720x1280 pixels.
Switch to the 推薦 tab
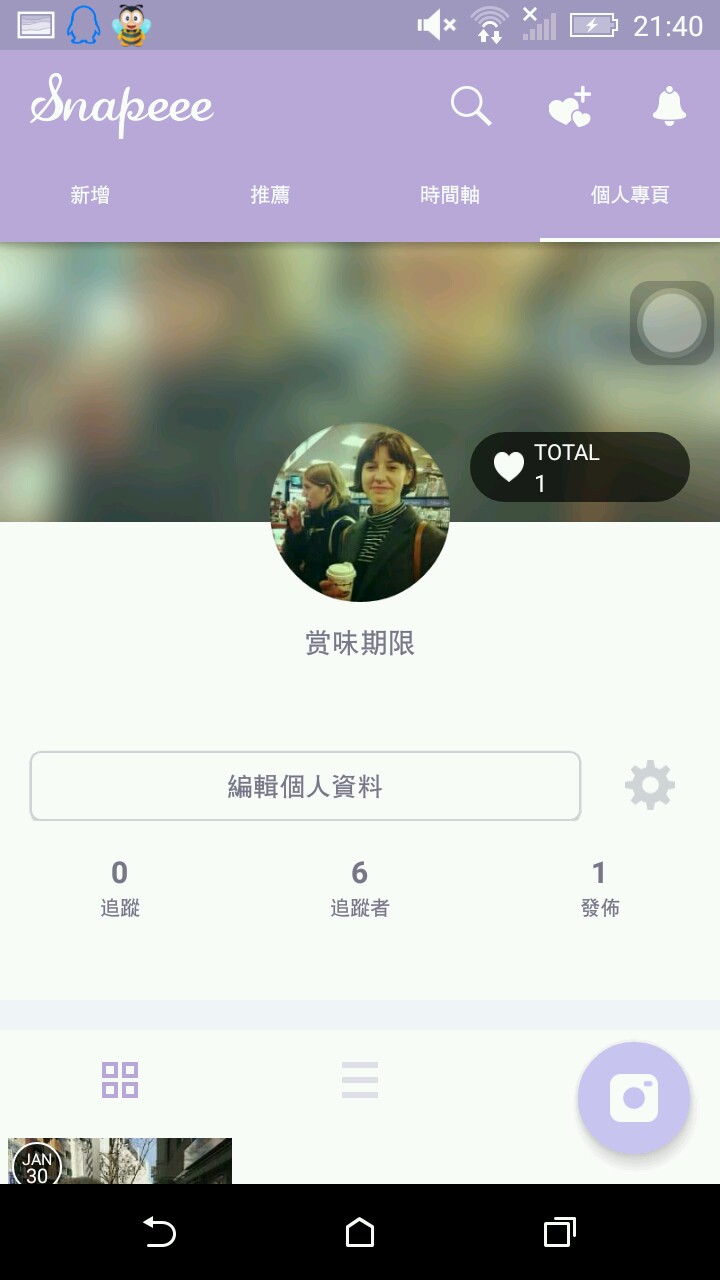pos(270,195)
